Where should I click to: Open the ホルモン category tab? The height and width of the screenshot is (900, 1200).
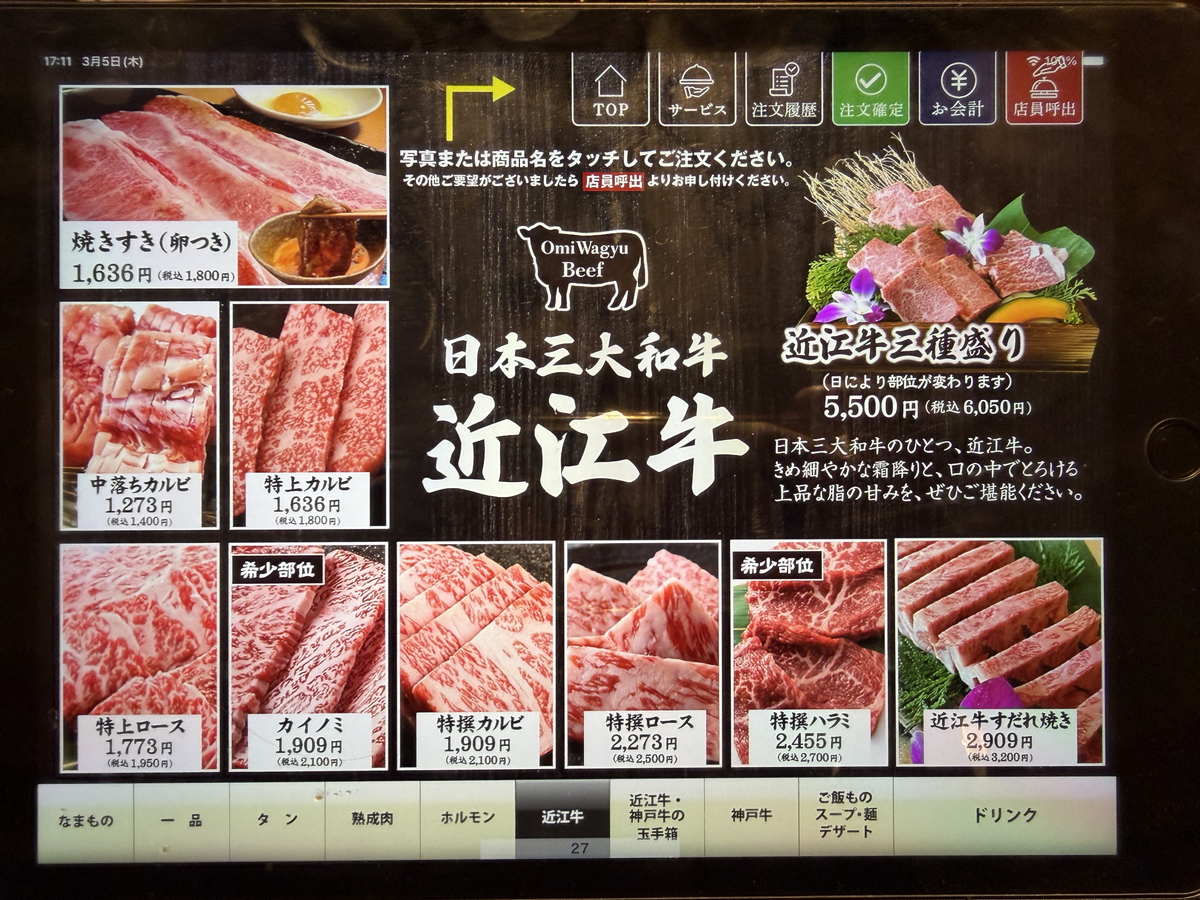coord(467,819)
